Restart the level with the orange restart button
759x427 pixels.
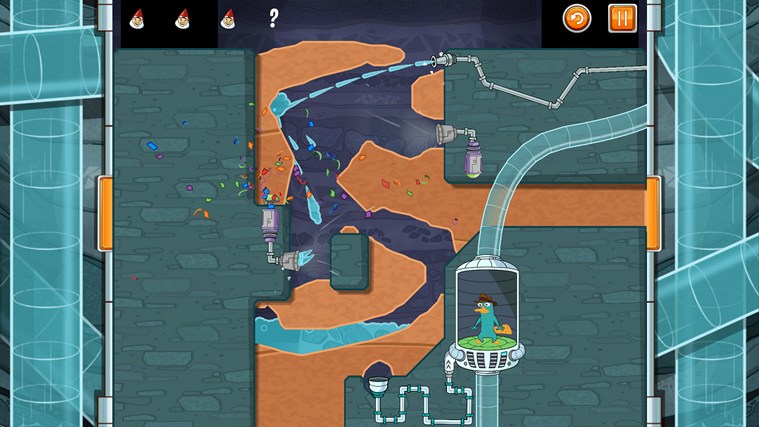[577, 19]
